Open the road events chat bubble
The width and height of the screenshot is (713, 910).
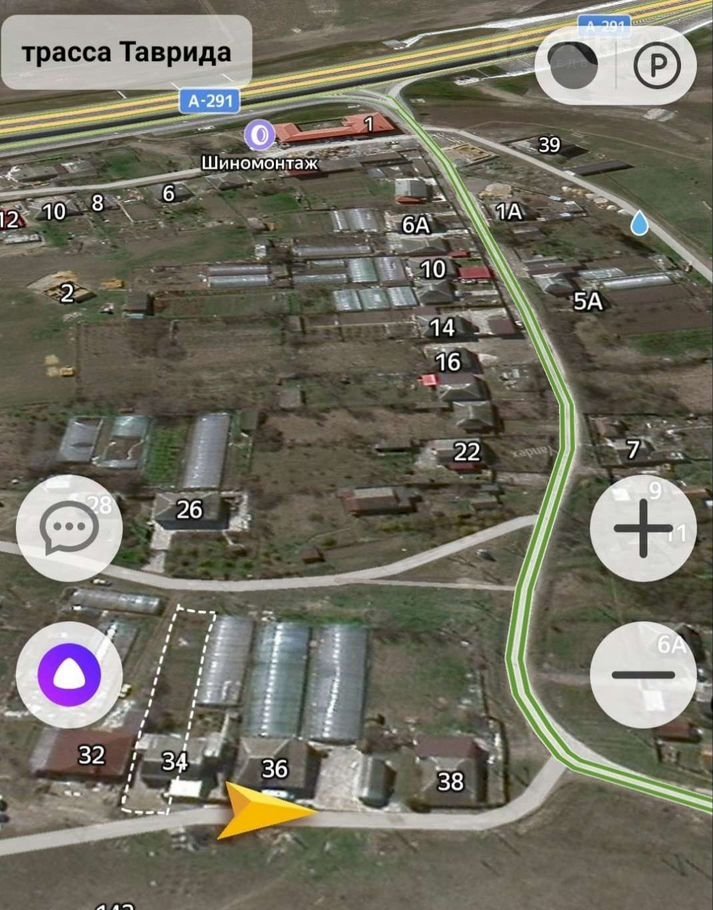[x=69, y=528]
